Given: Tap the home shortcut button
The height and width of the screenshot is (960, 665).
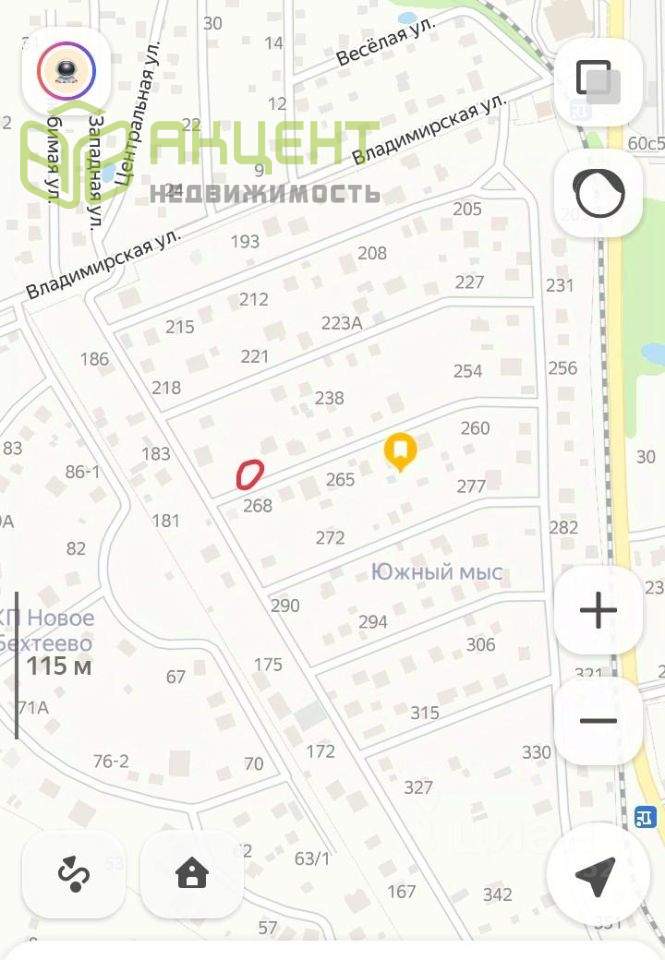Looking at the screenshot, I should point(192,874).
